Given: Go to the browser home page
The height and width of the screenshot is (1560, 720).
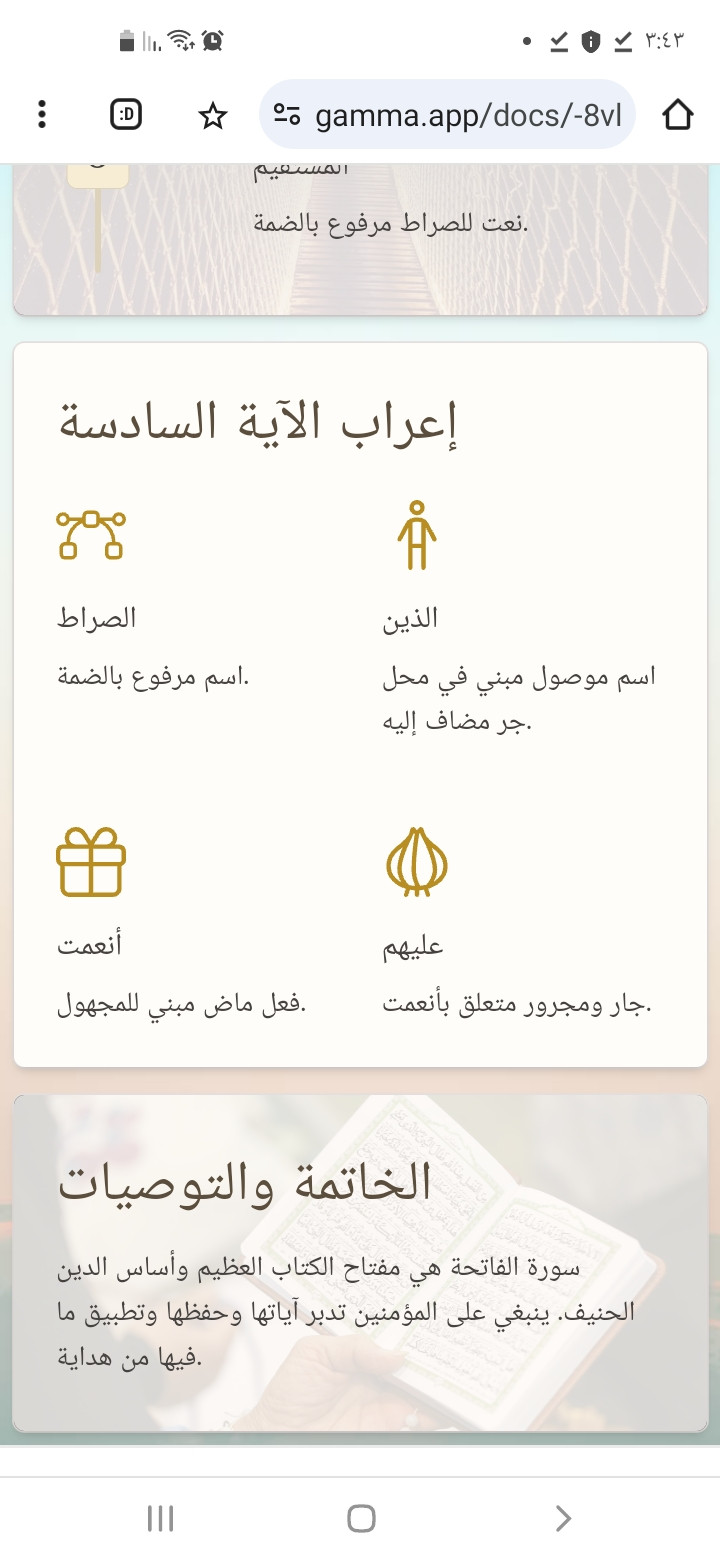Looking at the screenshot, I should tap(677, 115).
